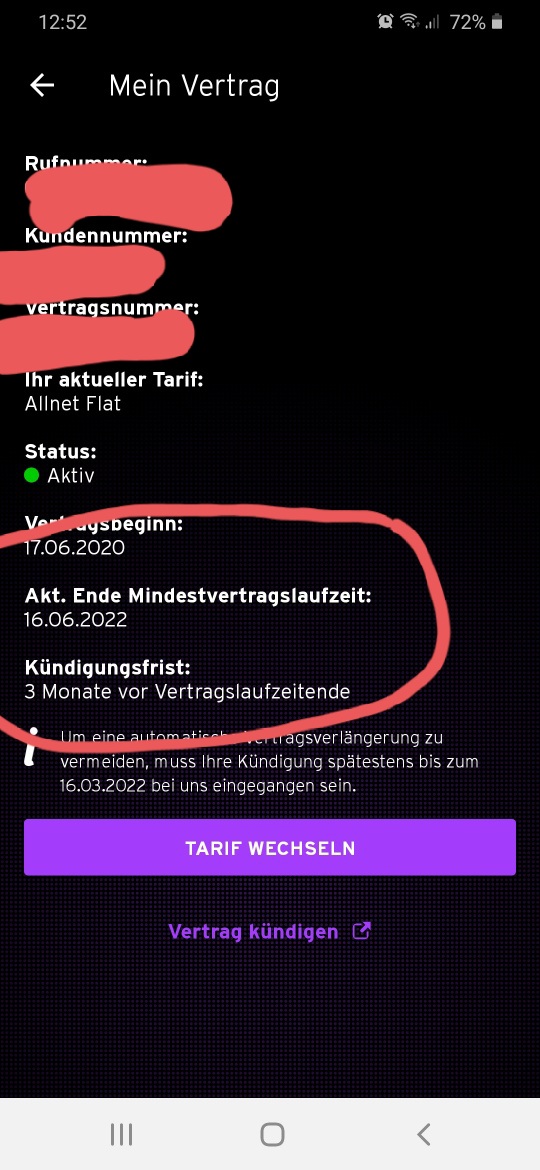Open recent apps from navigation bar
Screen dimensions: 540x1170
click(121, 1135)
